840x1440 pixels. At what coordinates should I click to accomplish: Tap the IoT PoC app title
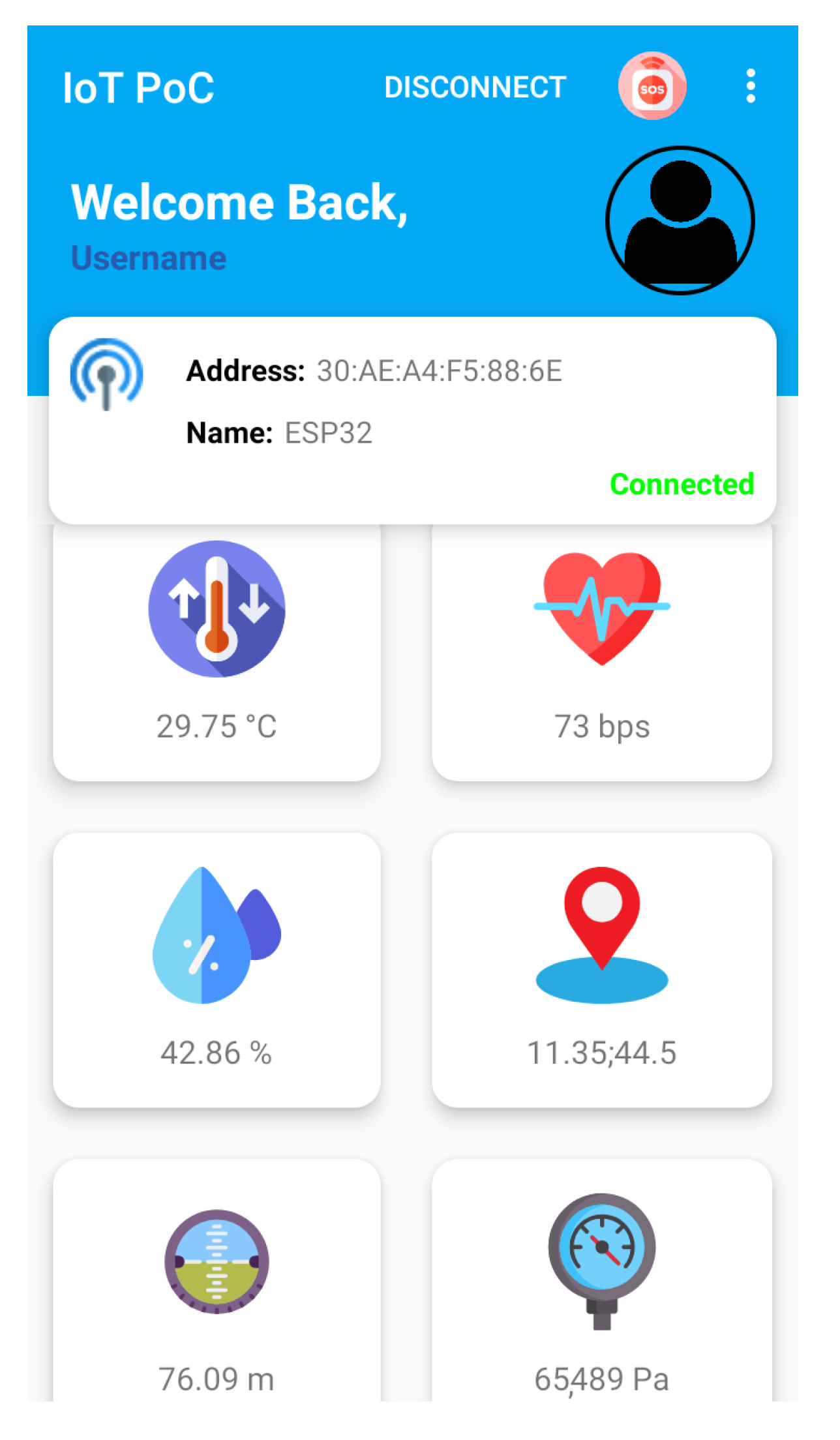tap(138, 87)
